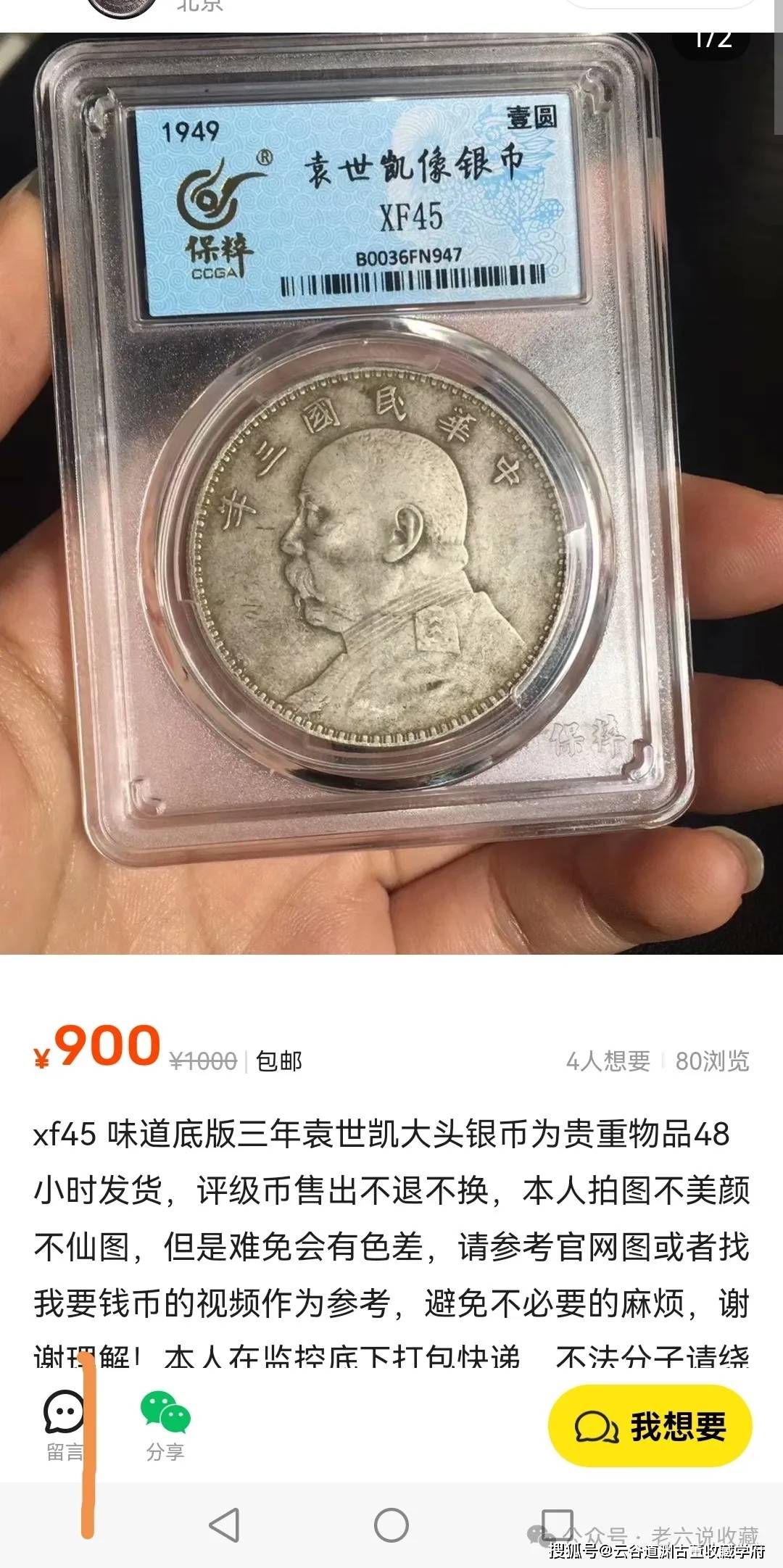This screenshot has width=783, height=1568.
Task: Share listing via 分享 WeChat icon
Action: [x=165, y=1424]
